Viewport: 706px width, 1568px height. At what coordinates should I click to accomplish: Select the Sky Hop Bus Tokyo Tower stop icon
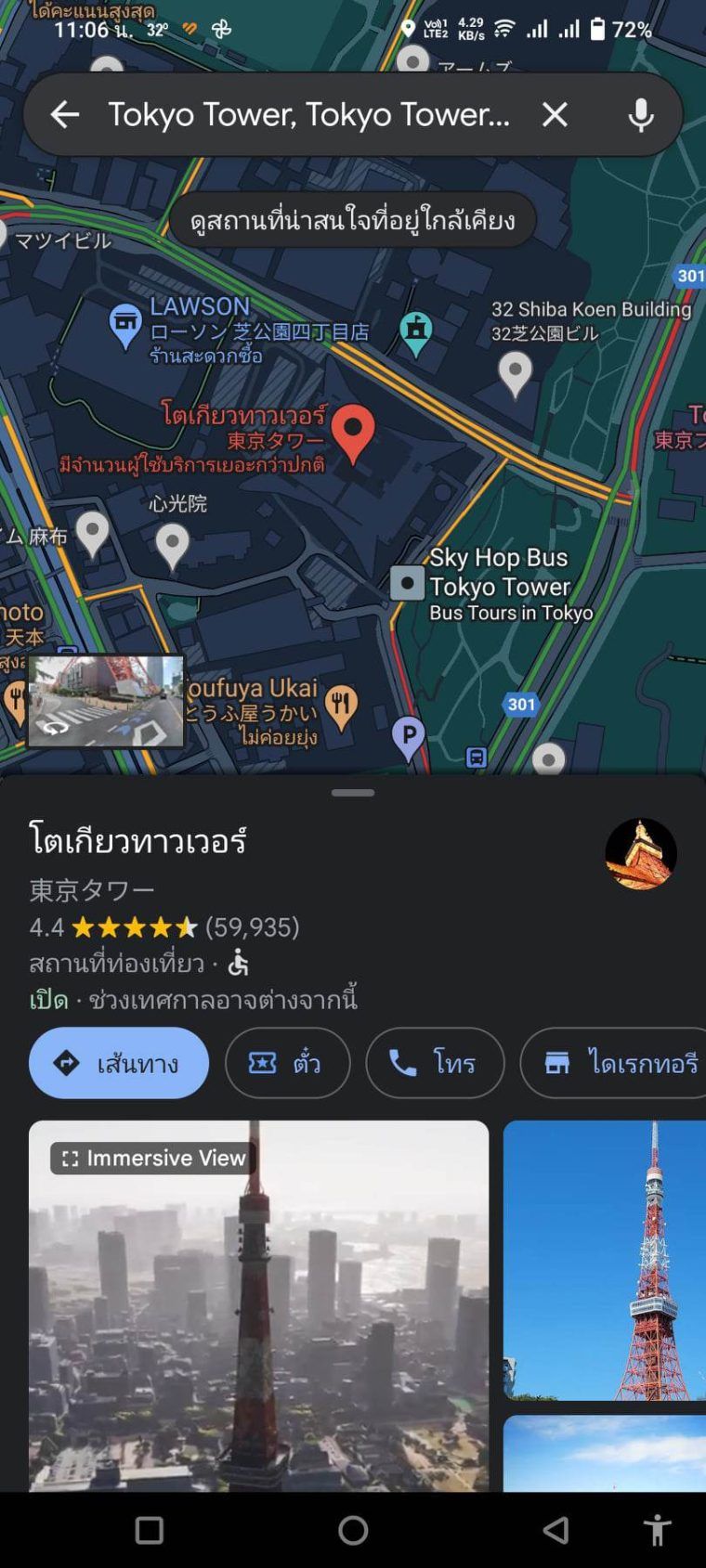click(408, 580)
